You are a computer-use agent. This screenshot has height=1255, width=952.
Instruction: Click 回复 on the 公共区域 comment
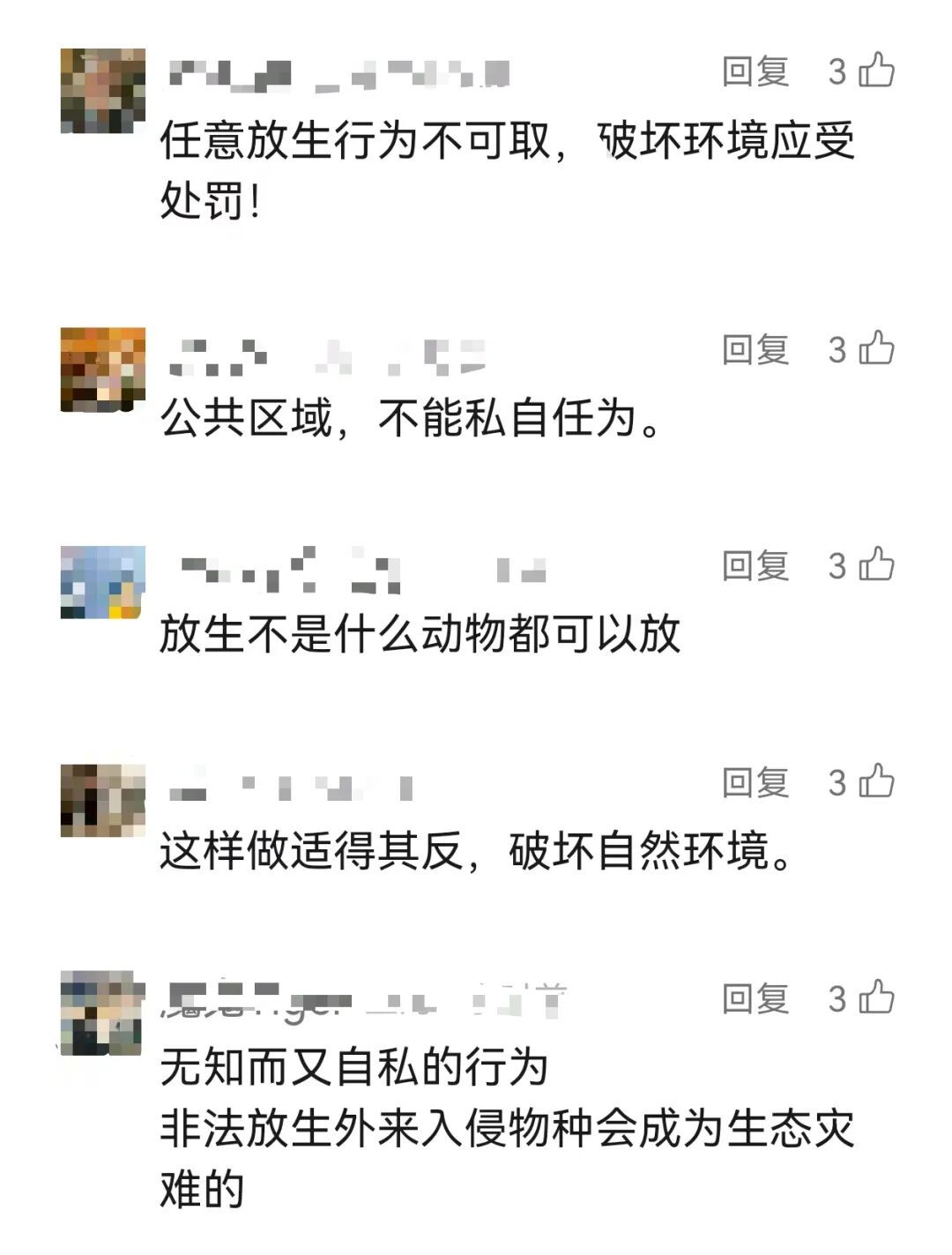pyautogui.click(x=756, y=350)
